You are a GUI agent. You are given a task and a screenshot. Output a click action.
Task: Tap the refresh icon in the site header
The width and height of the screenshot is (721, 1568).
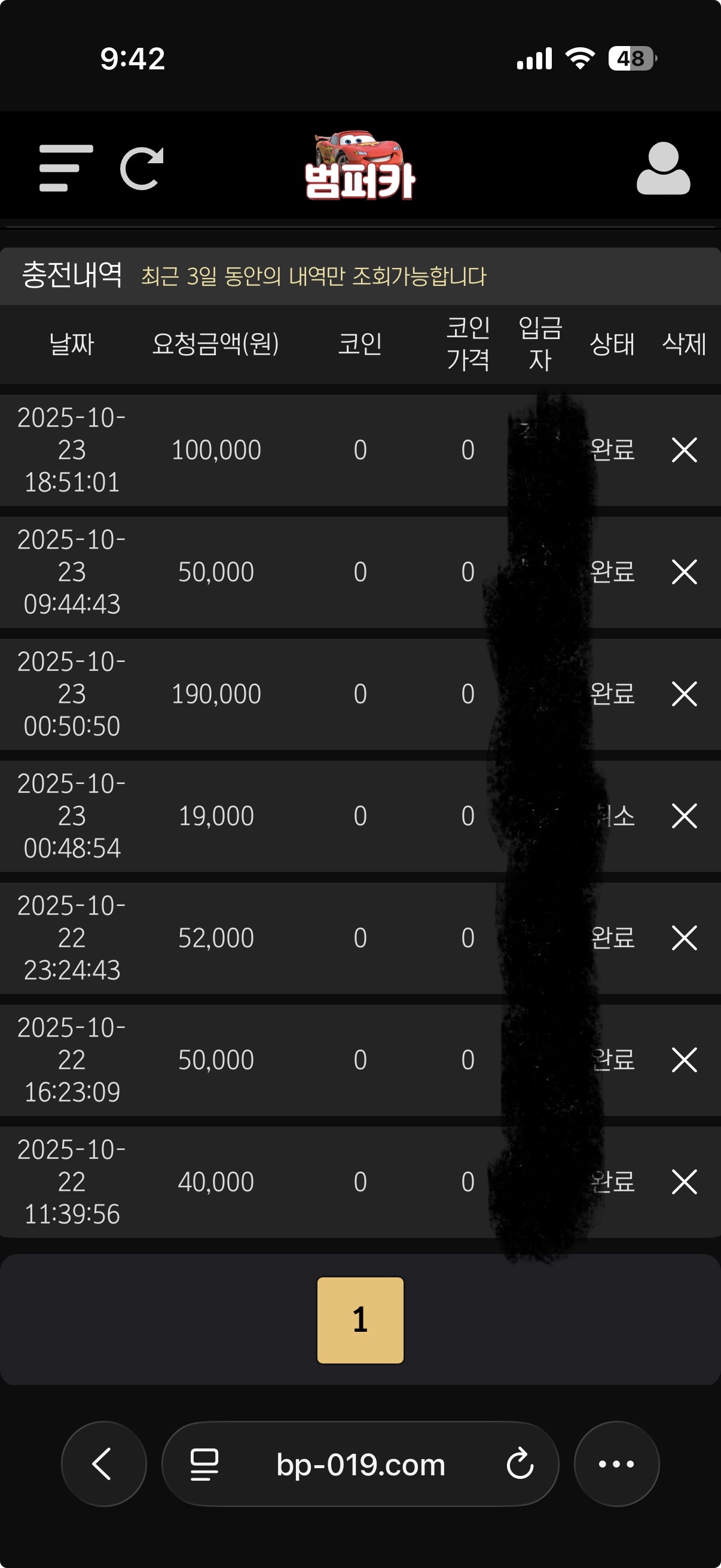(142, 169)
